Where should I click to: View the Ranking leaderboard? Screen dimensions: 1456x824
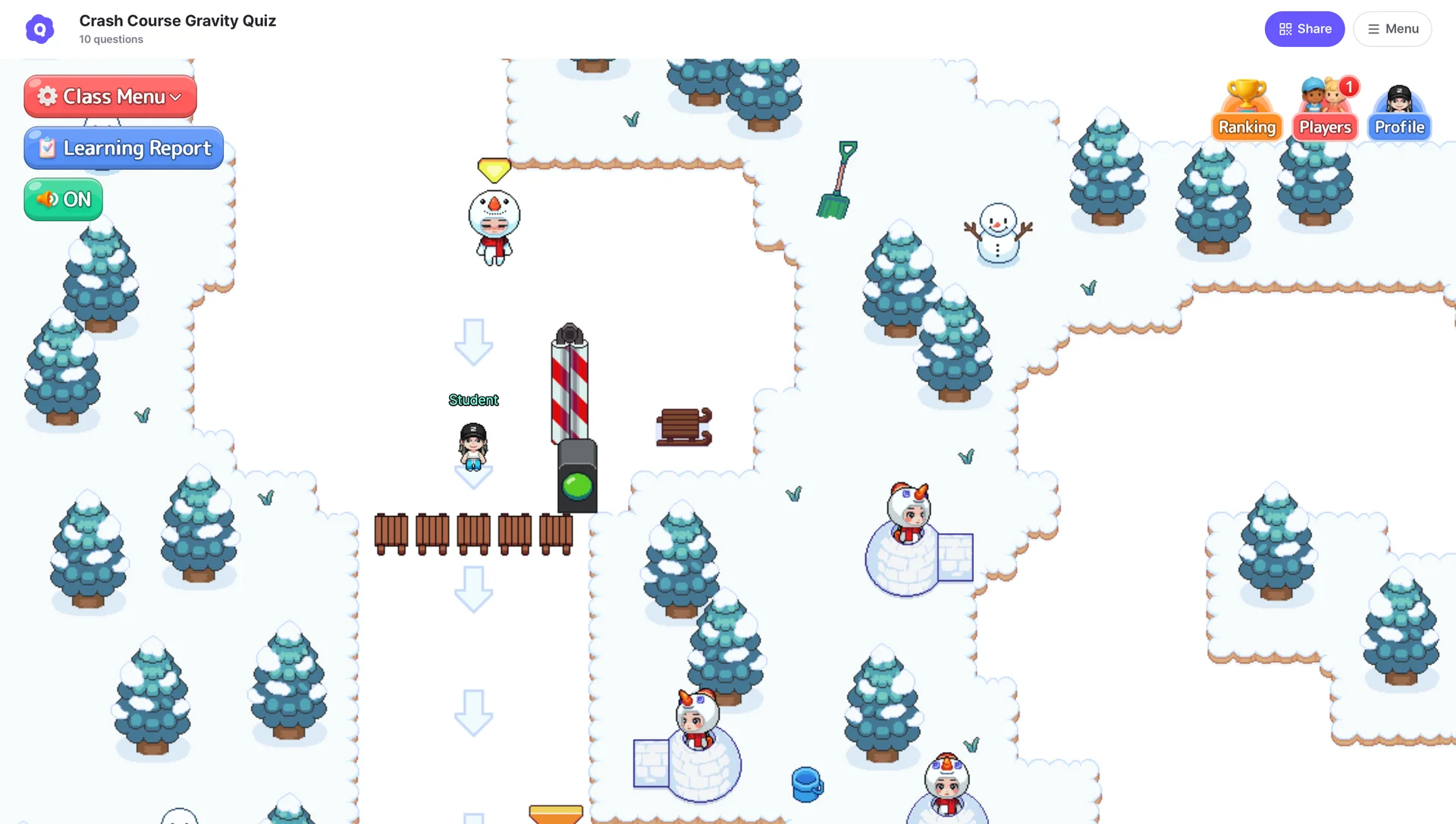pyautogui.click(x=1247, y=111)
